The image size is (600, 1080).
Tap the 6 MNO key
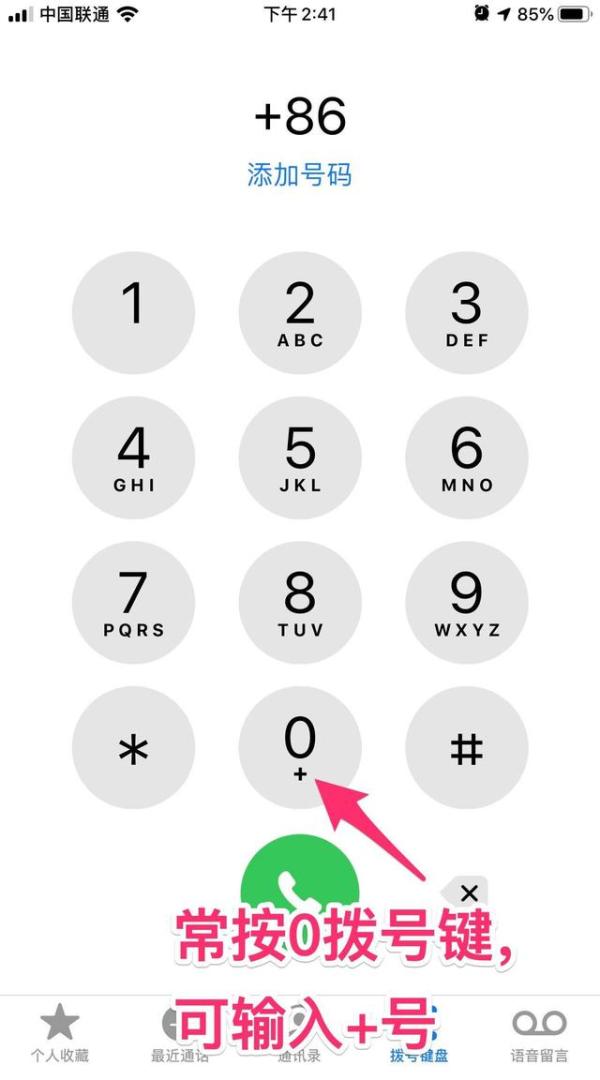click(x=467, y=458)
